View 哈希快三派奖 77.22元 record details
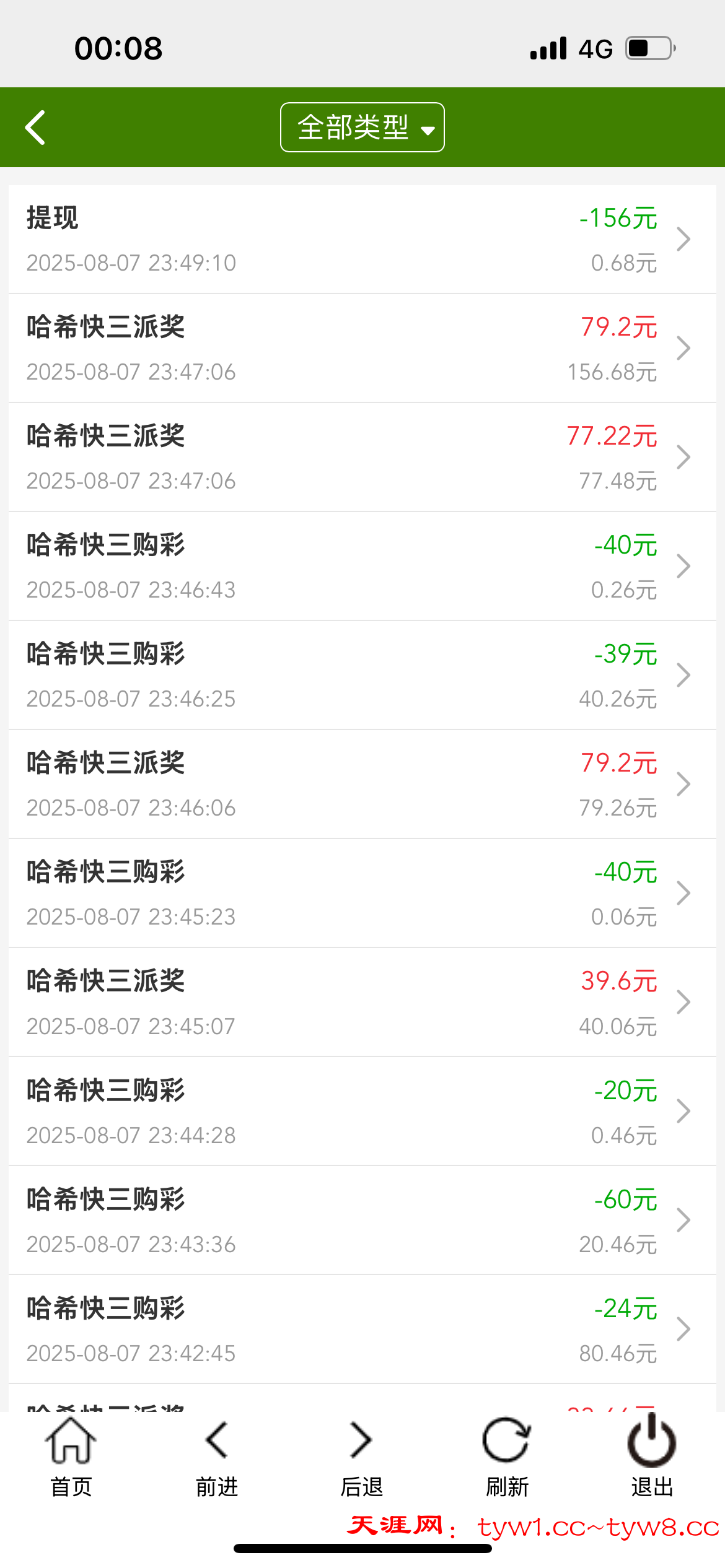 pyautogui.click(x=362, y=458)
